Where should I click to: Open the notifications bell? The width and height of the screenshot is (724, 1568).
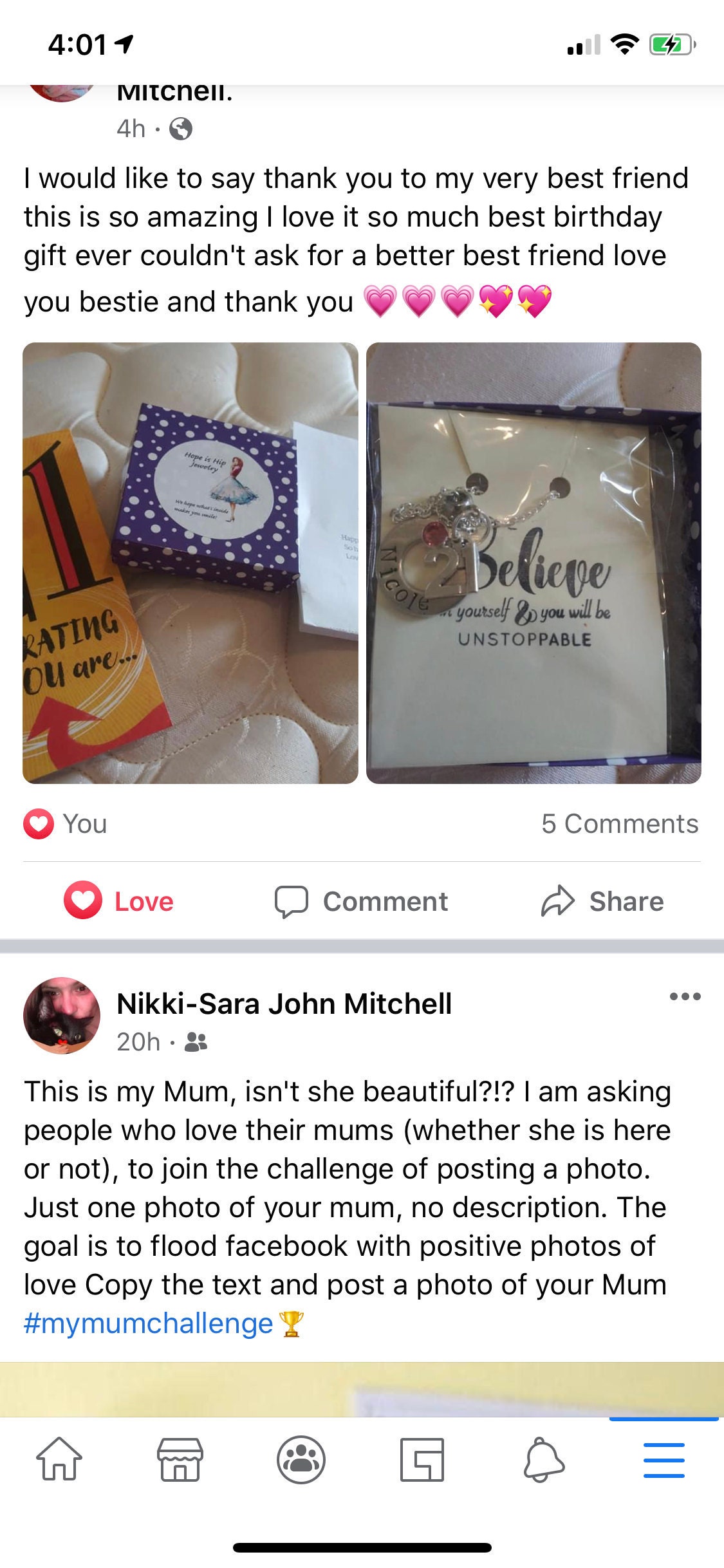coord(543,1459)
